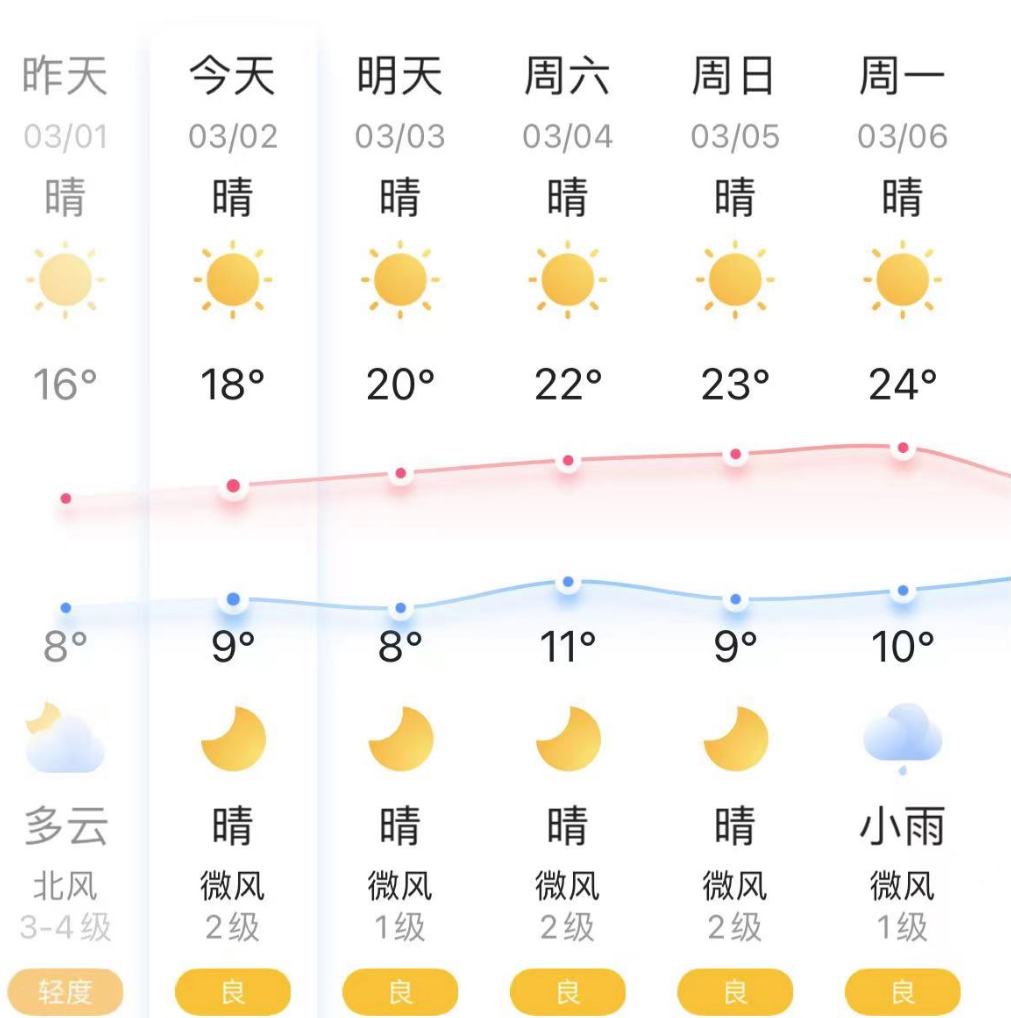The width and height of the screenshot is (1011, 1018).
Task: Click the 微风 2级 wind info under 周六
Action: 568,905
